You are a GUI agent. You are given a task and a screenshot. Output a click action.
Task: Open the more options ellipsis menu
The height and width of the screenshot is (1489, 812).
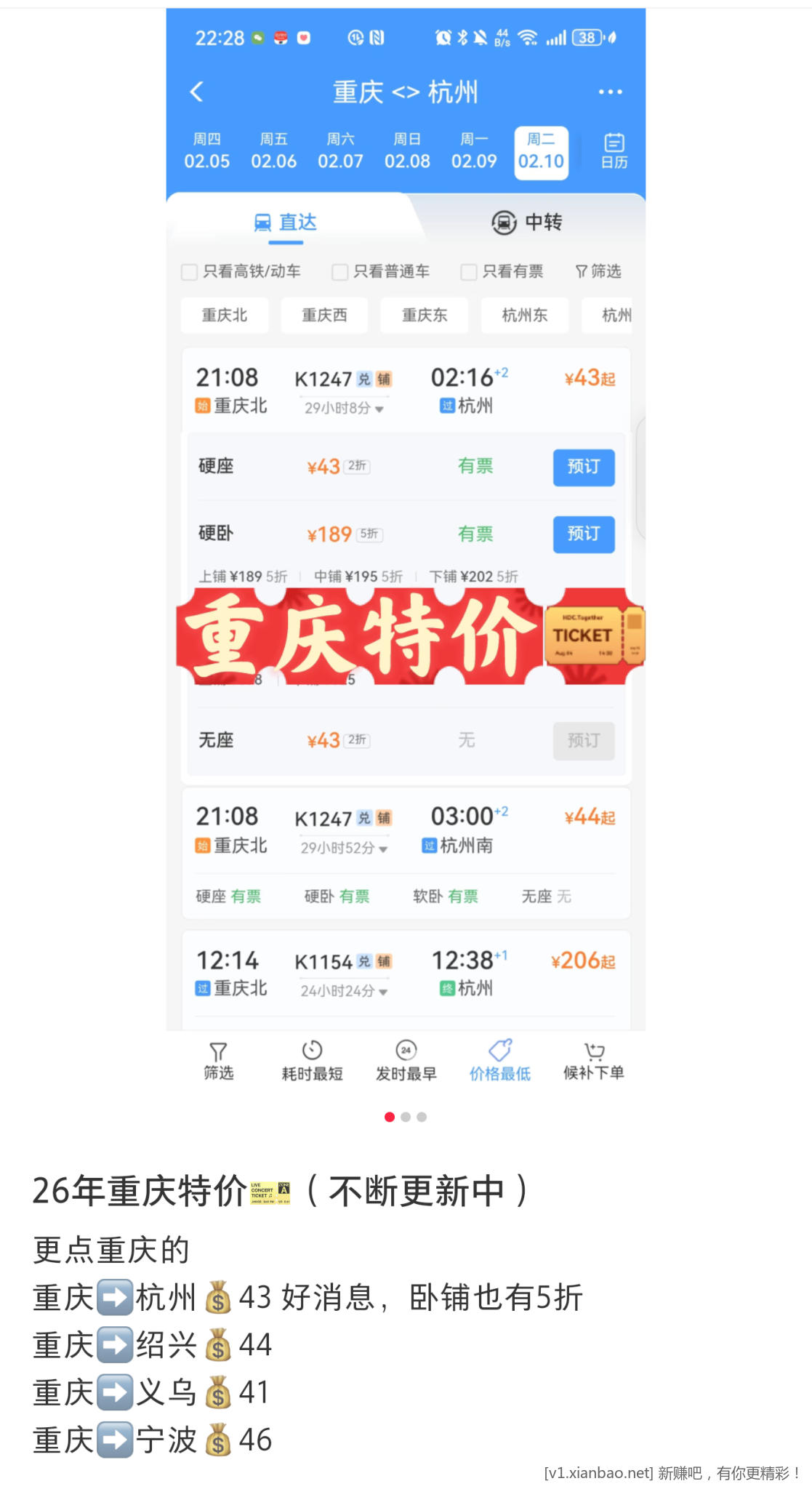tap(609, 92)
